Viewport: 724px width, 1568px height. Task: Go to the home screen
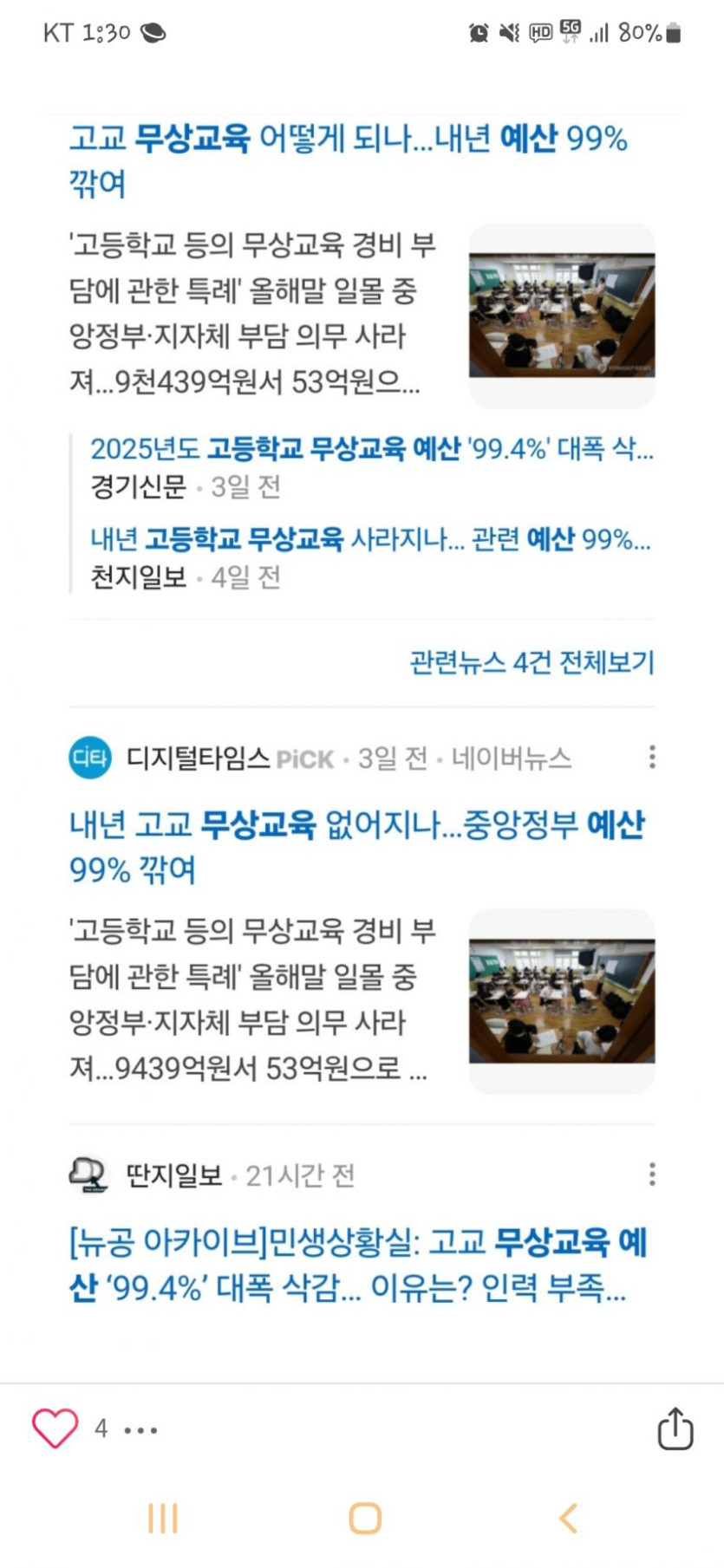click(x=365, y=1519)
